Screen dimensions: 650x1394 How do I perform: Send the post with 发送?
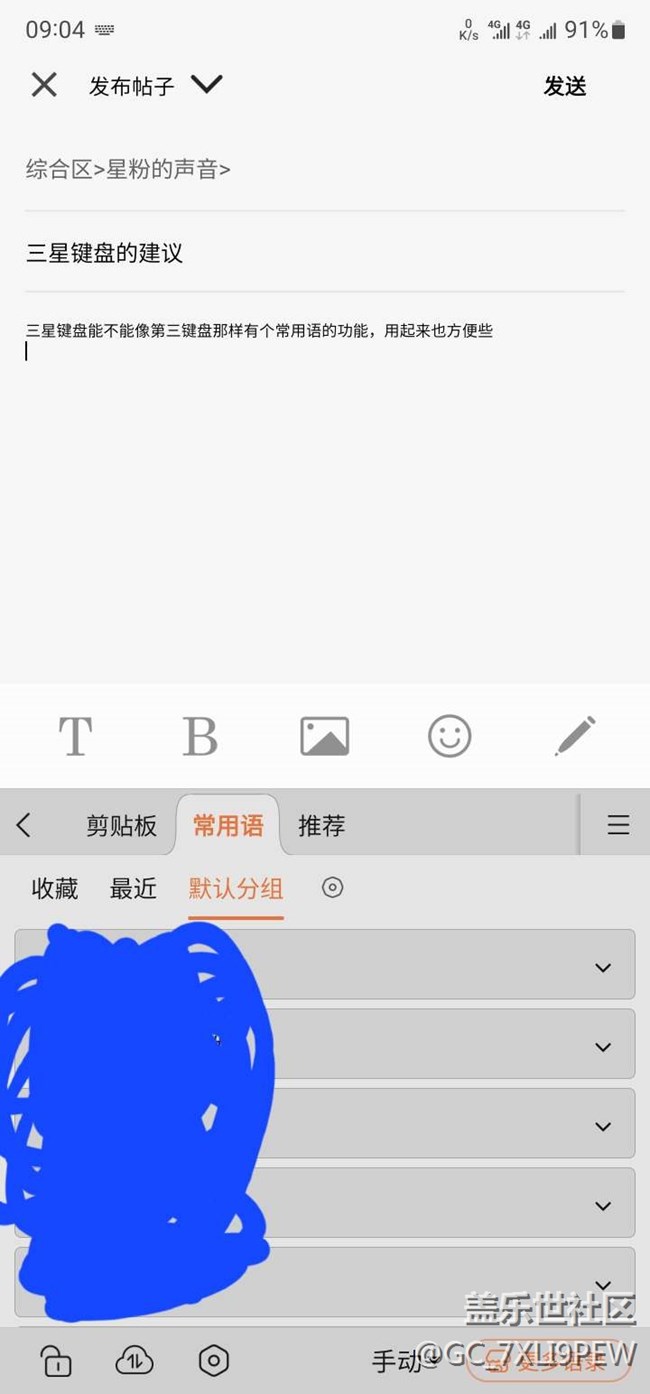click(564, 87)
